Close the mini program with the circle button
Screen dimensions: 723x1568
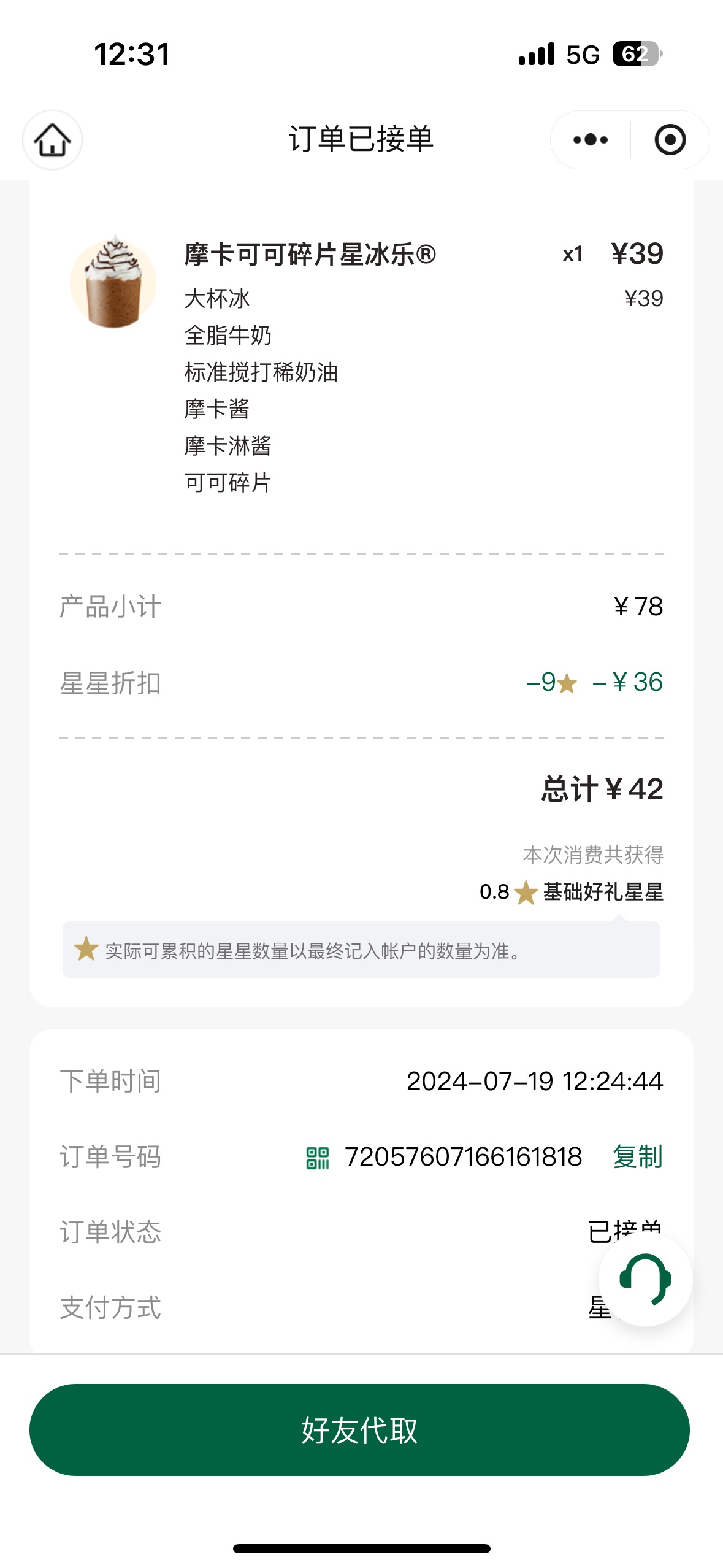[x=670, y=140]
